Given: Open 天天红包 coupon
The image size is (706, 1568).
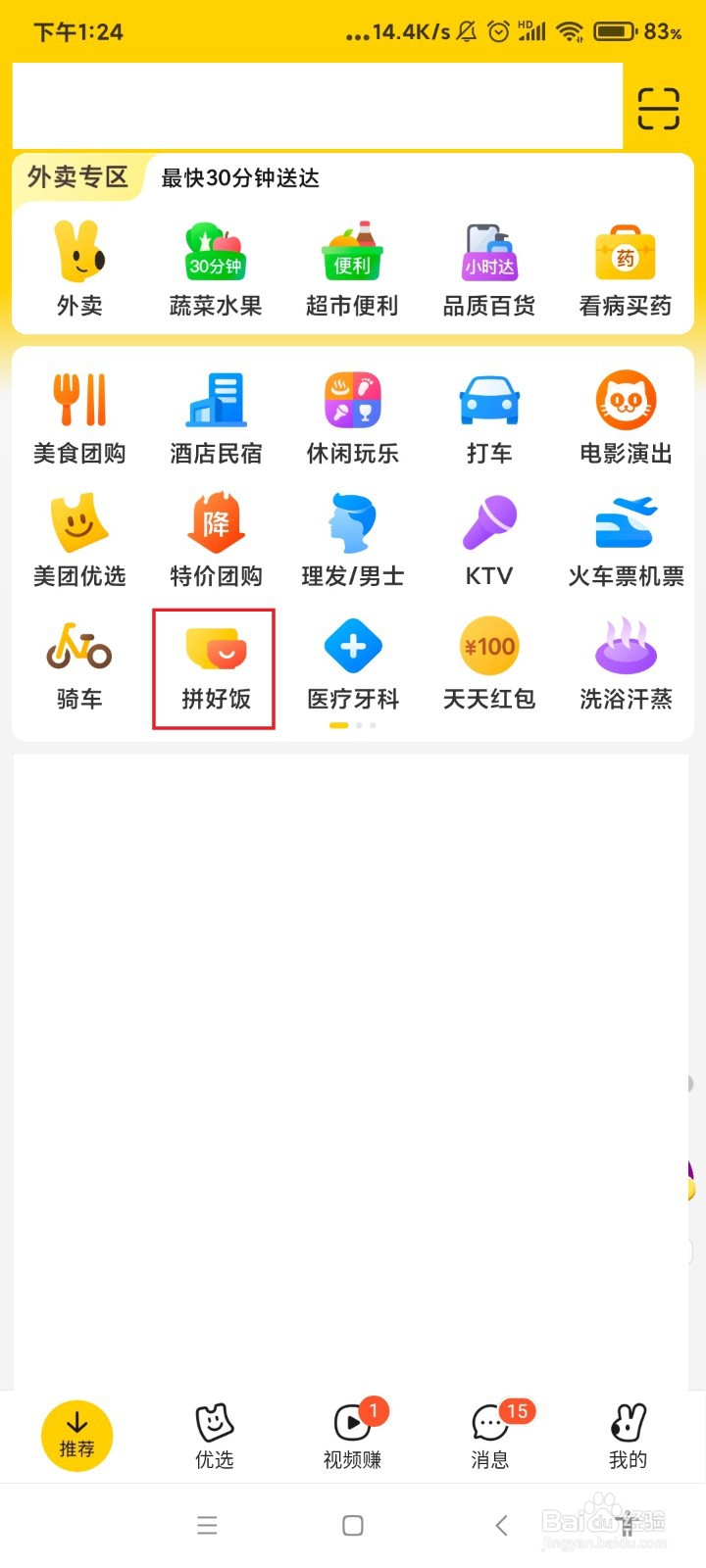Looking at the screenshot, I should (x=489, y=663).
